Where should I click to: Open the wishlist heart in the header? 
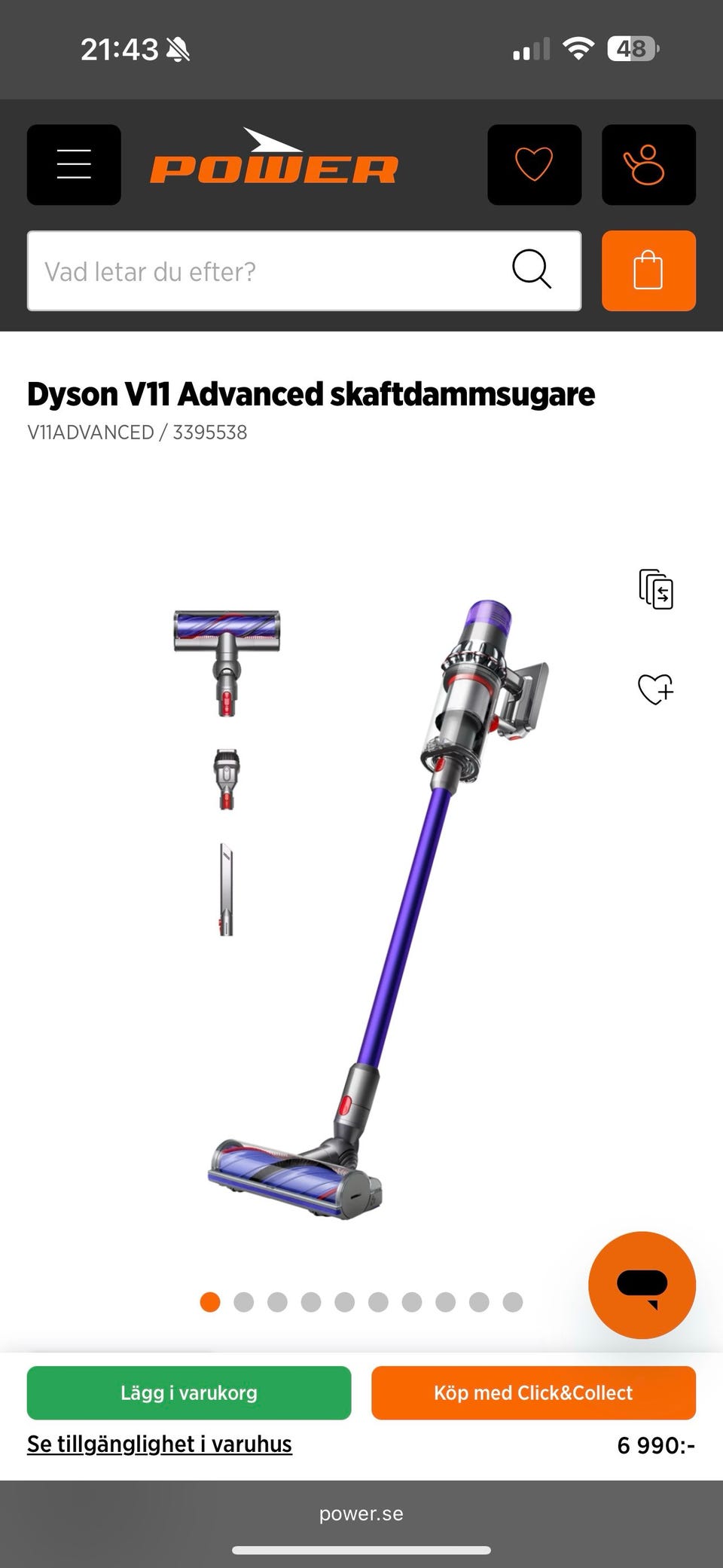534,164
